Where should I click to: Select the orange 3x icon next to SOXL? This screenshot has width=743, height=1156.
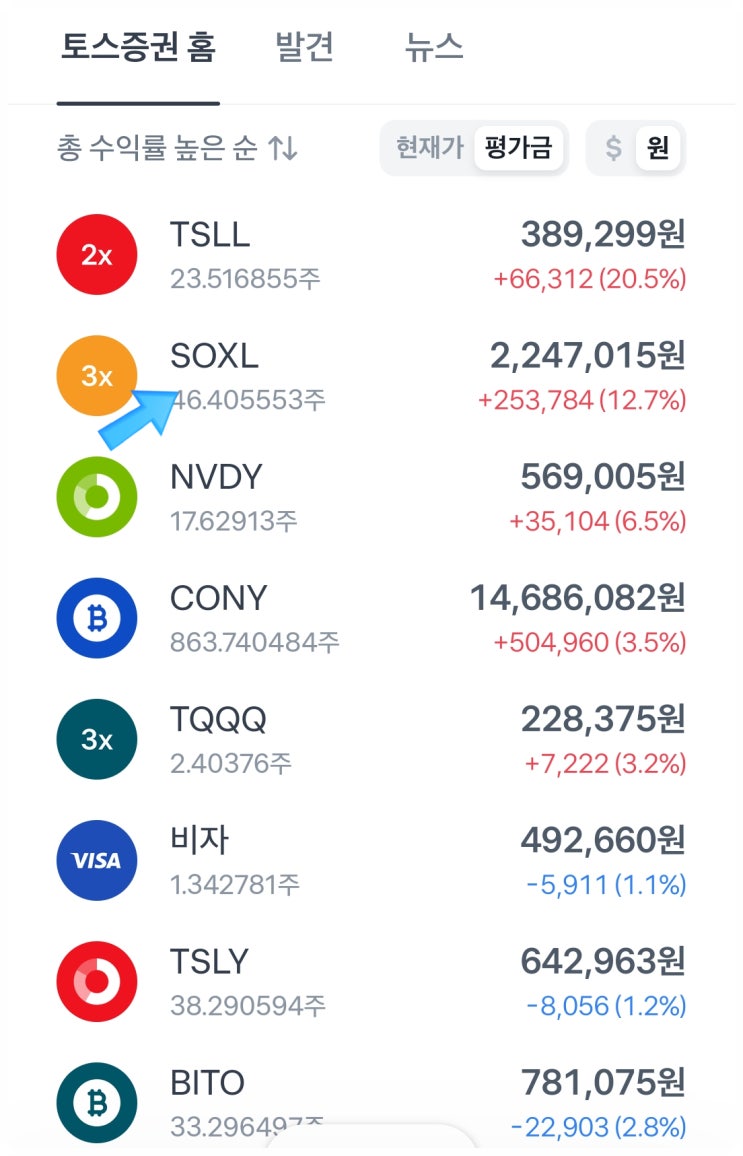click(x=96, y=375)
